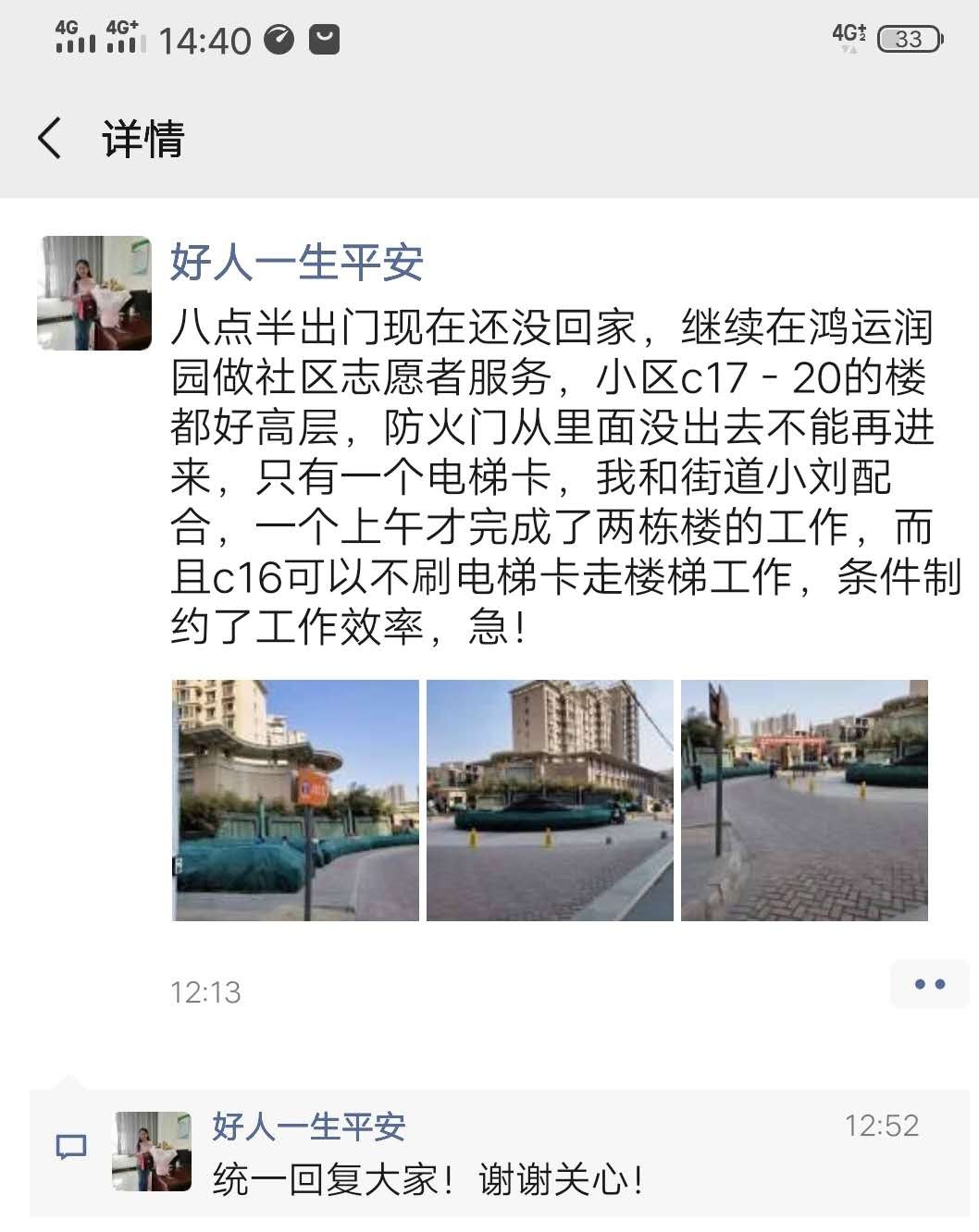979x1232 pixels.
Task: Tap the commenter's avatar beside the 12:52 reply
Action: tap(152, 1152)
